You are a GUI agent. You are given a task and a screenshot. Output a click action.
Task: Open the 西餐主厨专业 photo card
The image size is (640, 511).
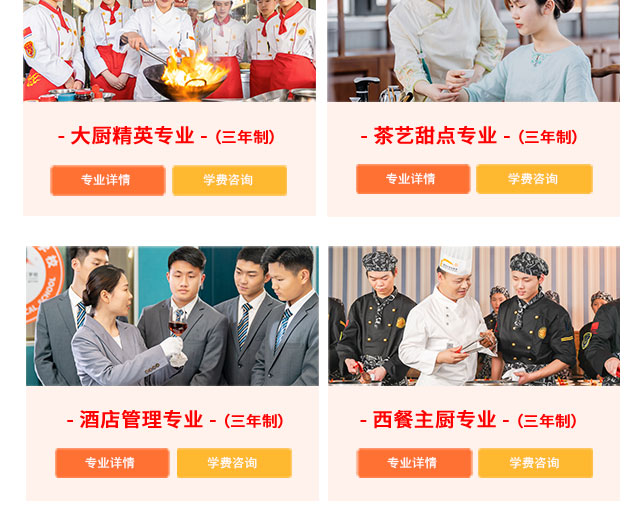click(473, 316)
